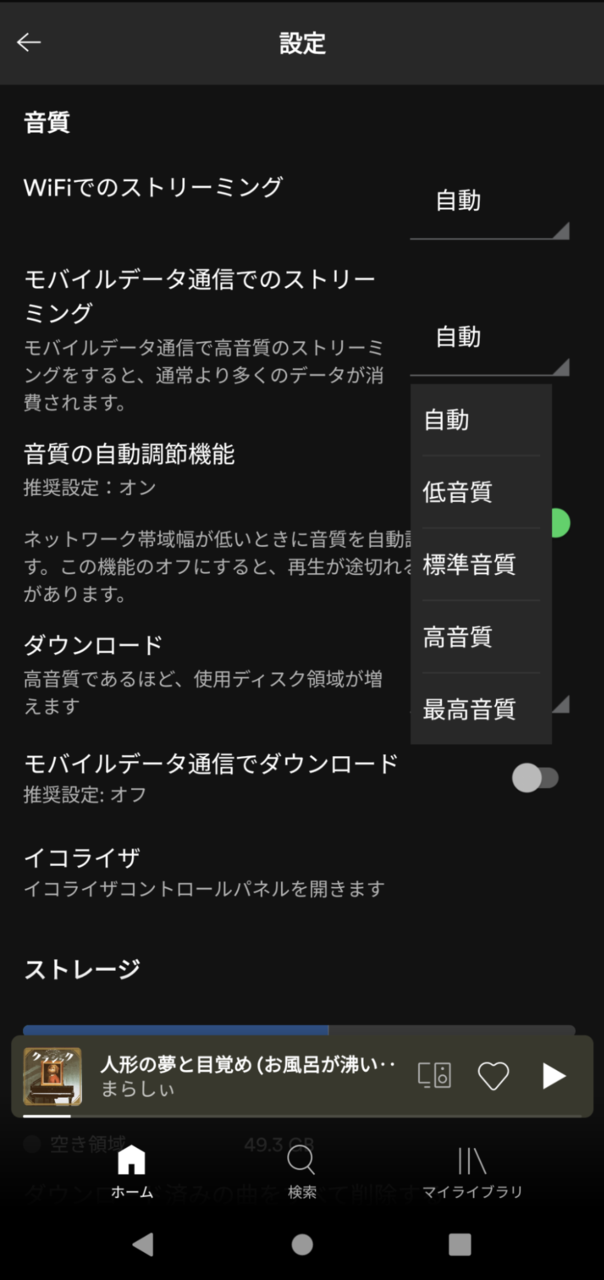Select 自動 in the quality list
Viewport: 604px width, 1280px height.
(x=481, y=420)
